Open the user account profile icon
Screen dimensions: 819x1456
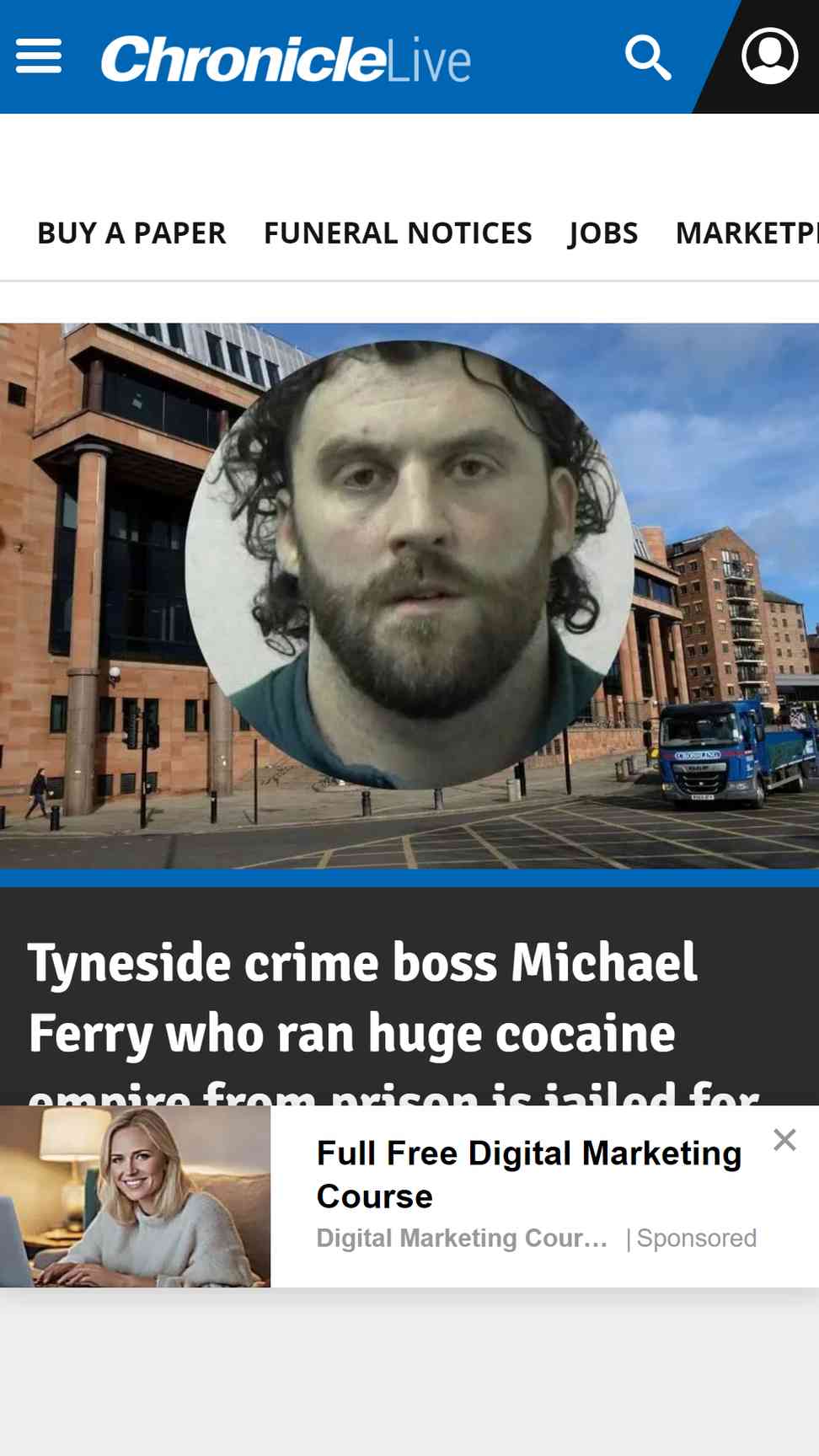pyautogui.click(x=769, y=56)
